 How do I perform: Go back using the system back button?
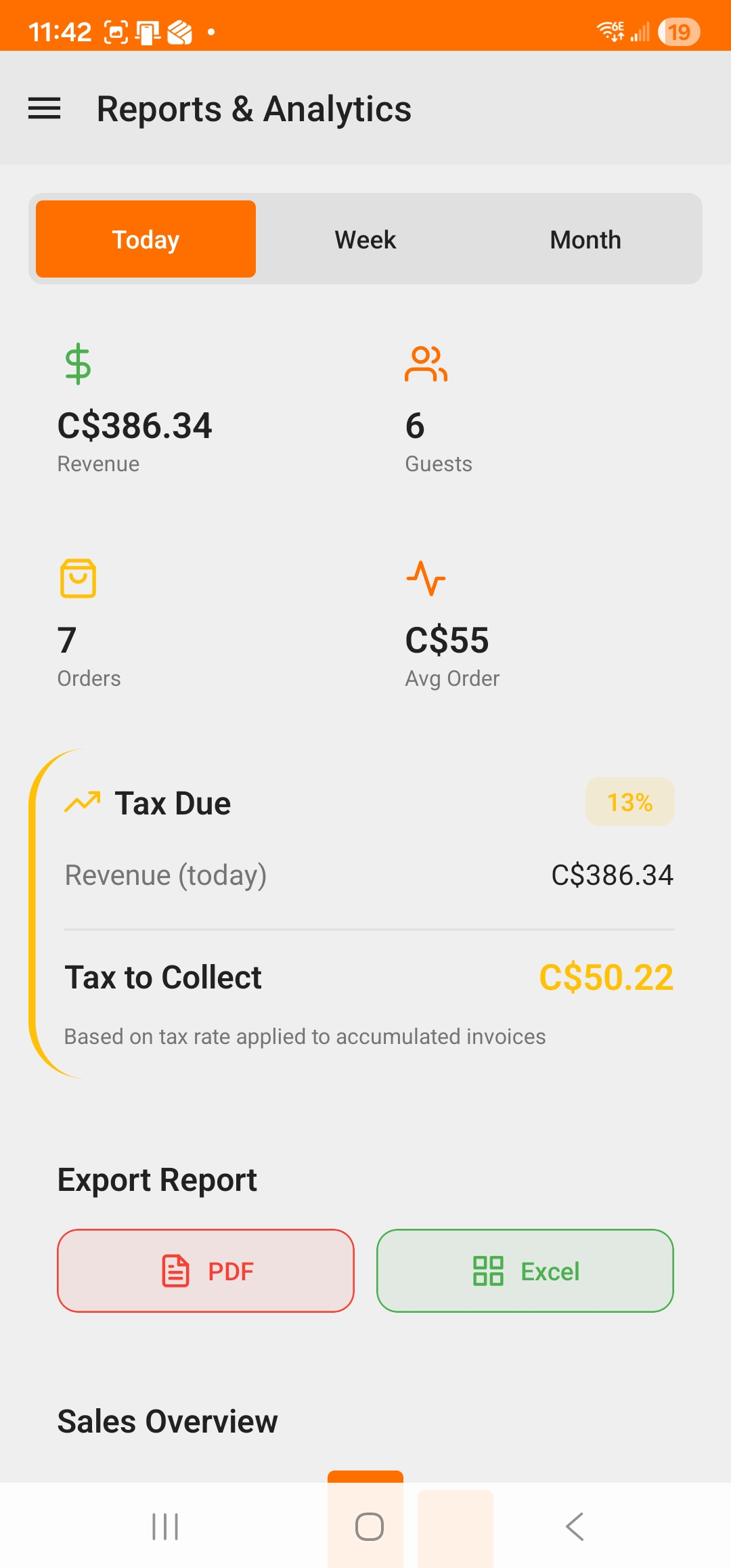pos(575,1527)
